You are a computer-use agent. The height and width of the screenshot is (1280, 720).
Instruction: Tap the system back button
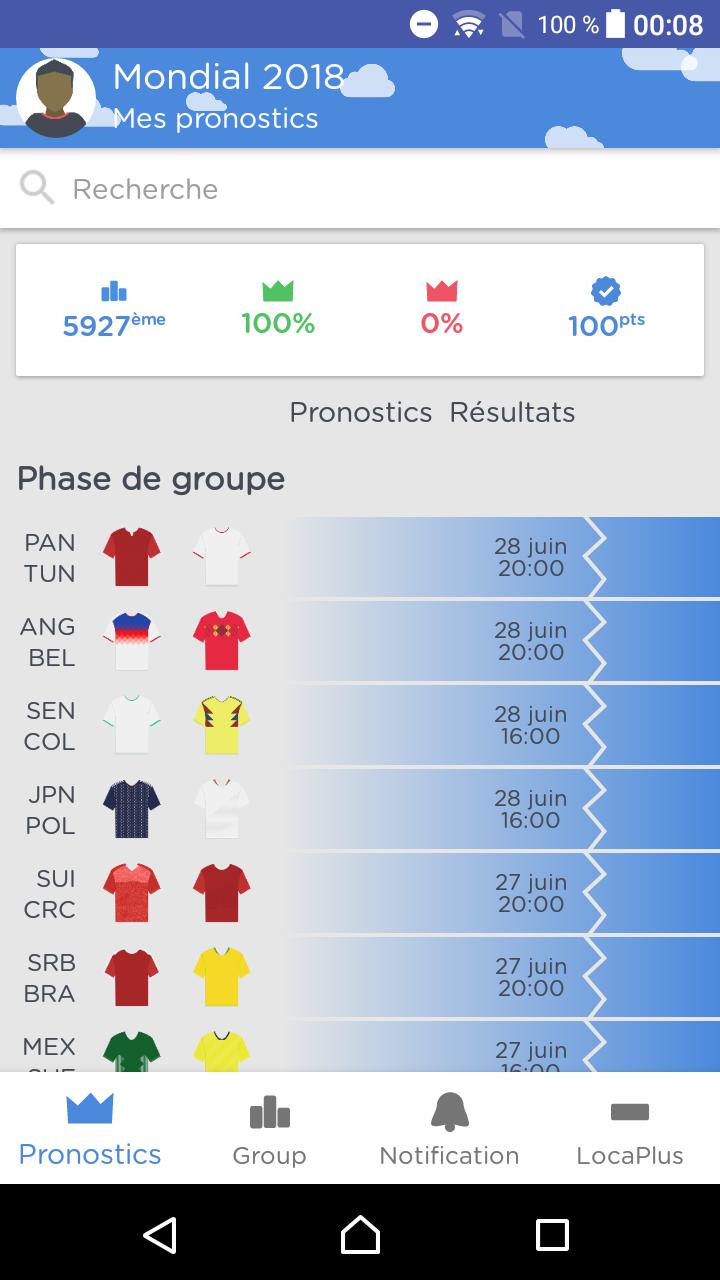pyautogui.click(x=160, y=1234)
